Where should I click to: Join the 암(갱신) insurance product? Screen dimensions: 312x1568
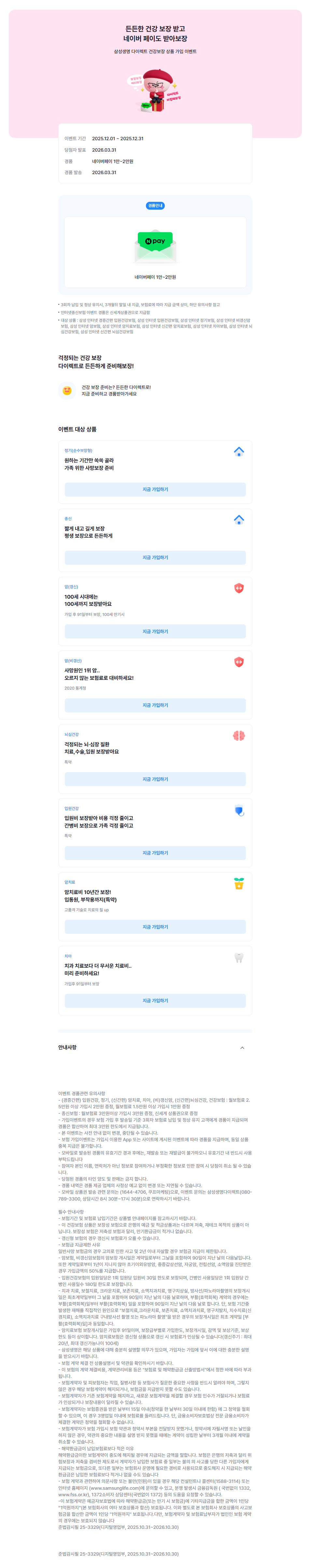(155, 631)
